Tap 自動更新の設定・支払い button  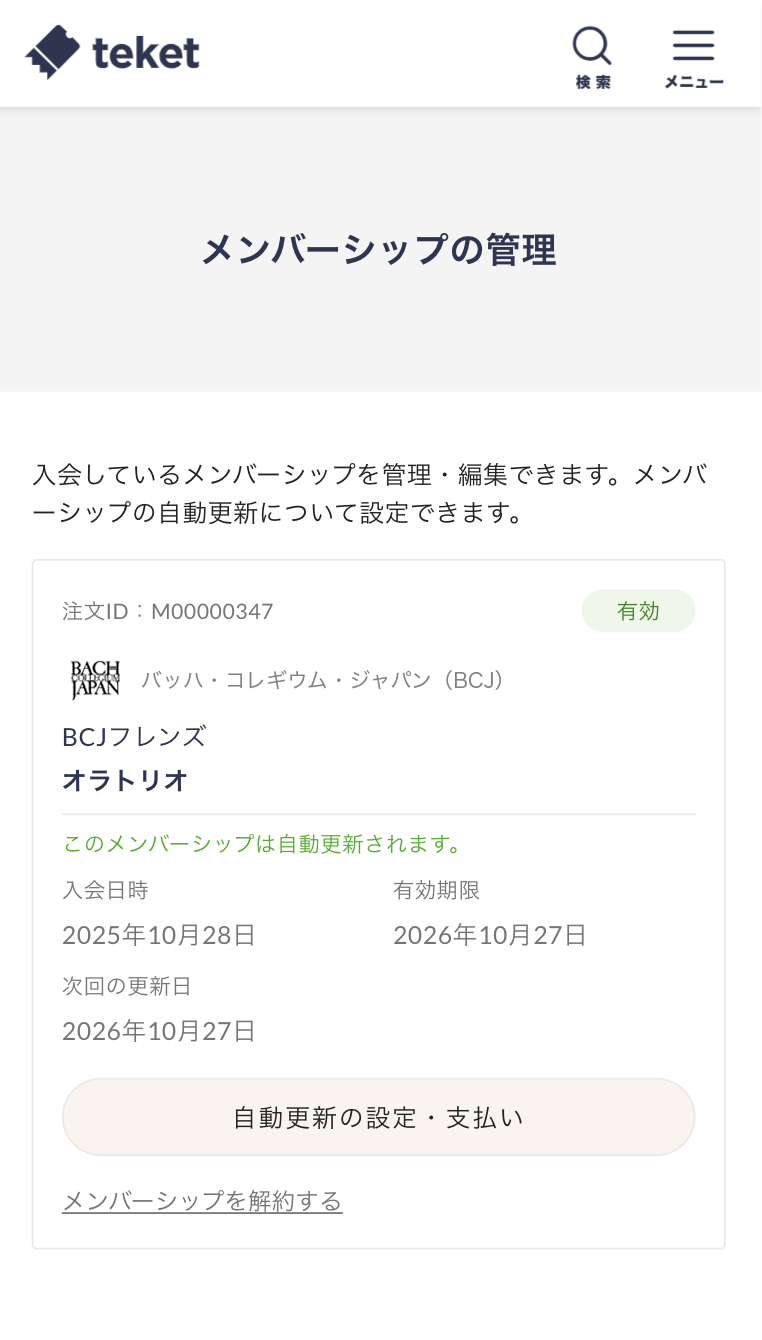click(378, 1117)
